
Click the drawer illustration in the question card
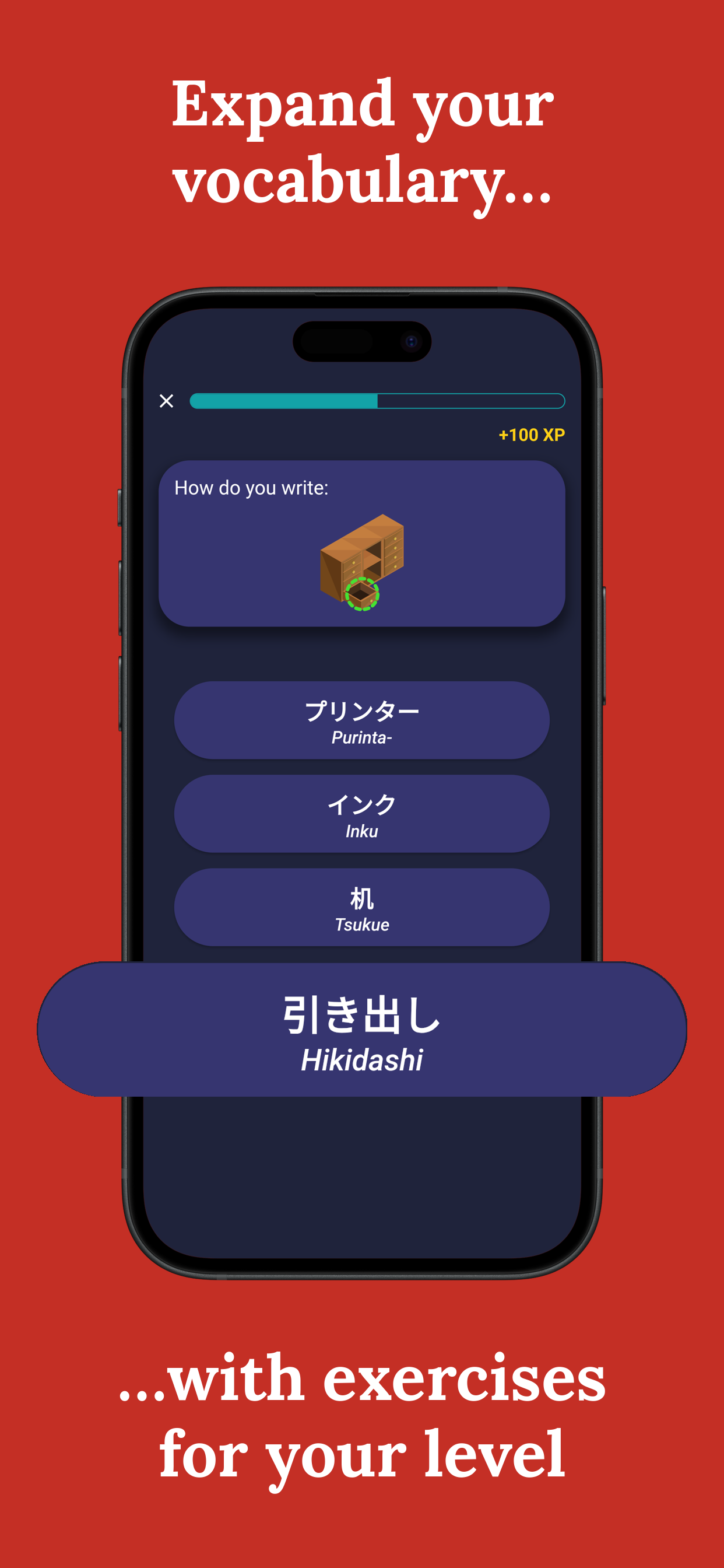(361, 560)
